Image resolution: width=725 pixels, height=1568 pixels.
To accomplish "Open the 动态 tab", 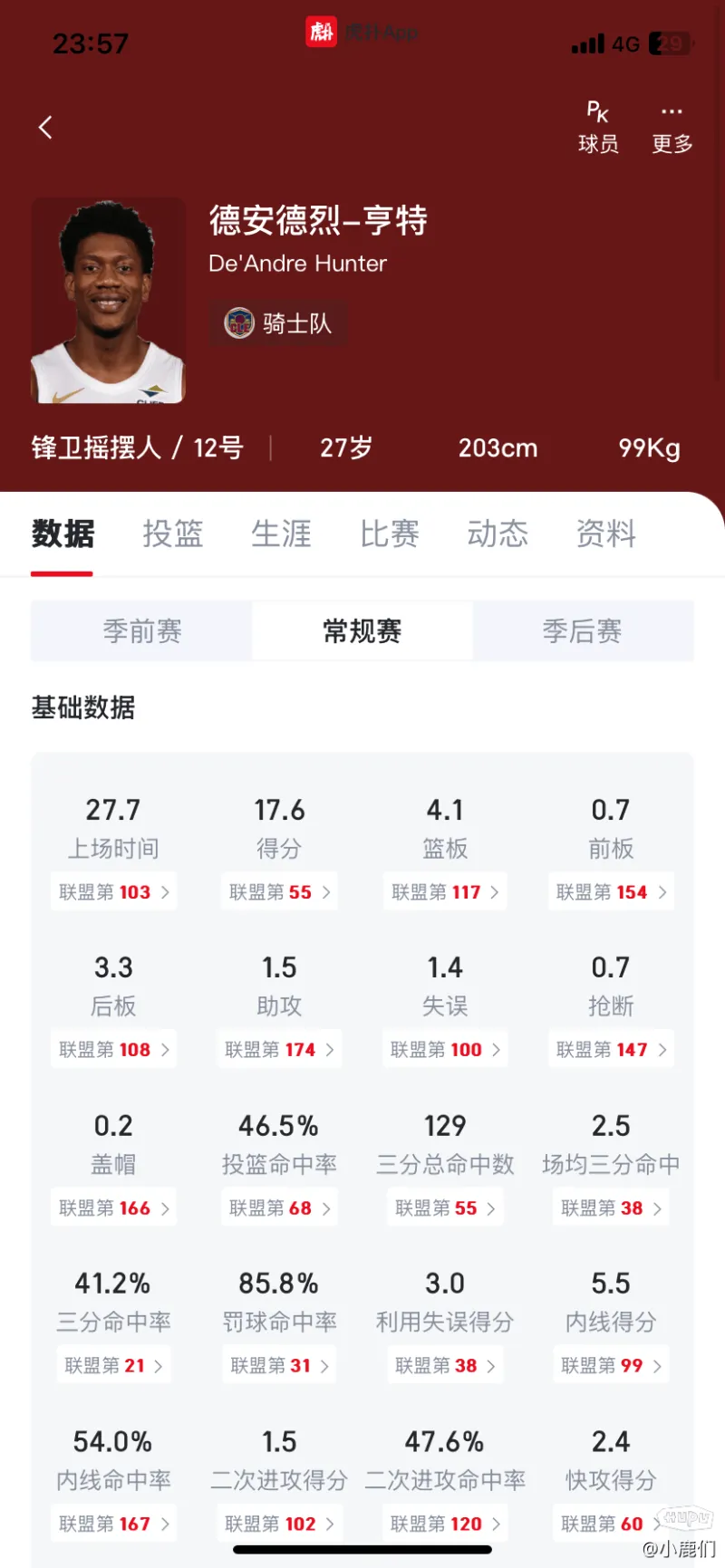I will [x=498, y=534].
